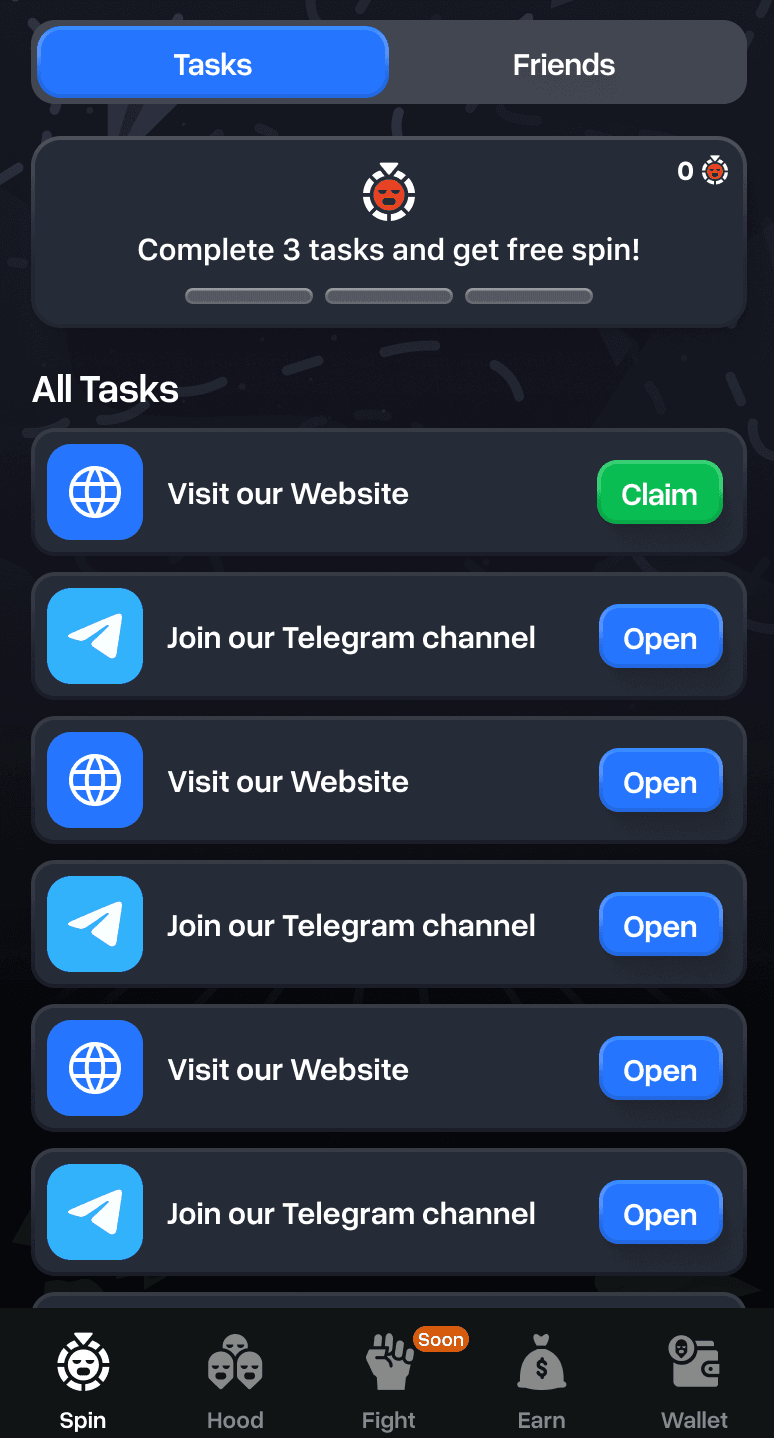
Task: Claim the Visit our Website reward
Action: [x=659, y=492]
